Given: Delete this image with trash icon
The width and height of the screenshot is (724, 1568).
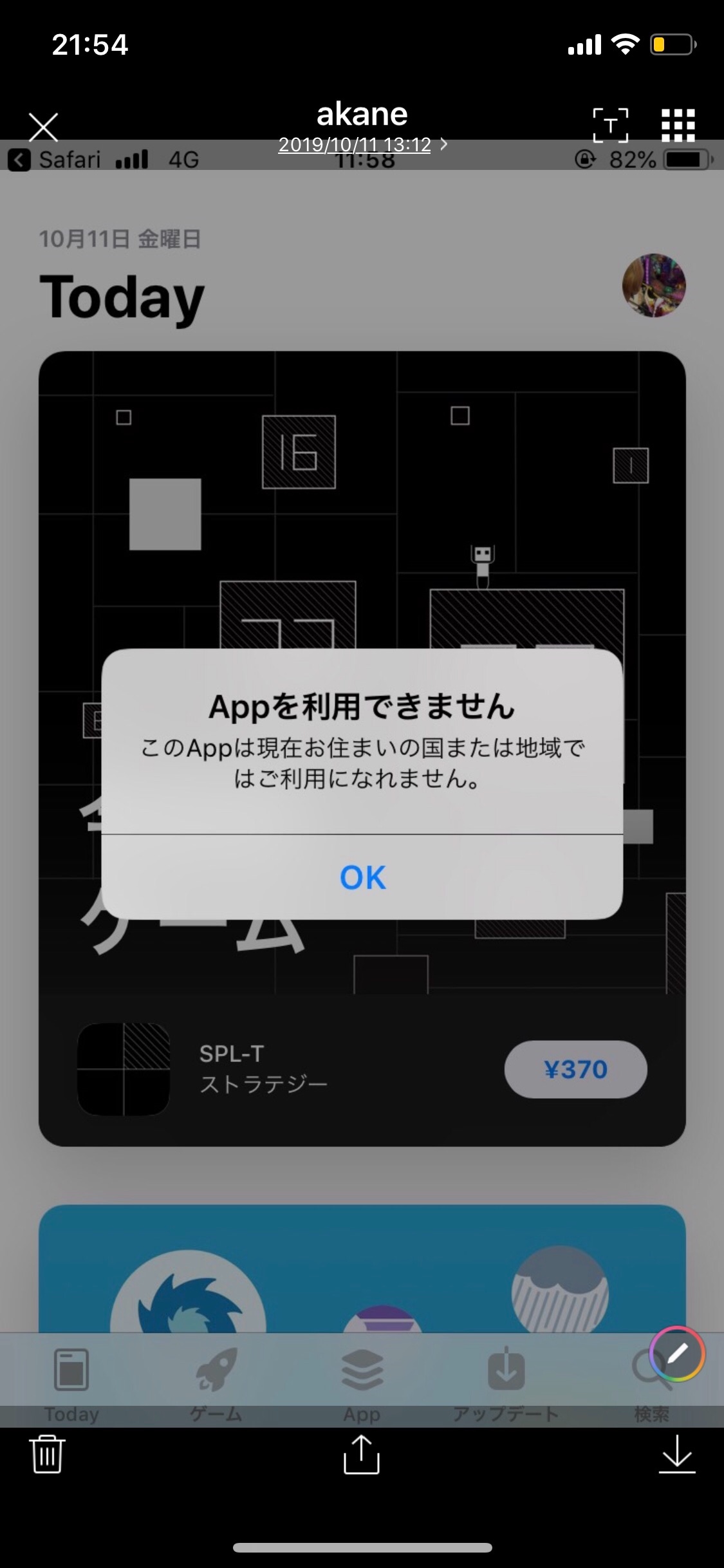Looking at the screenshot, I should click(x=47, y=1454).
